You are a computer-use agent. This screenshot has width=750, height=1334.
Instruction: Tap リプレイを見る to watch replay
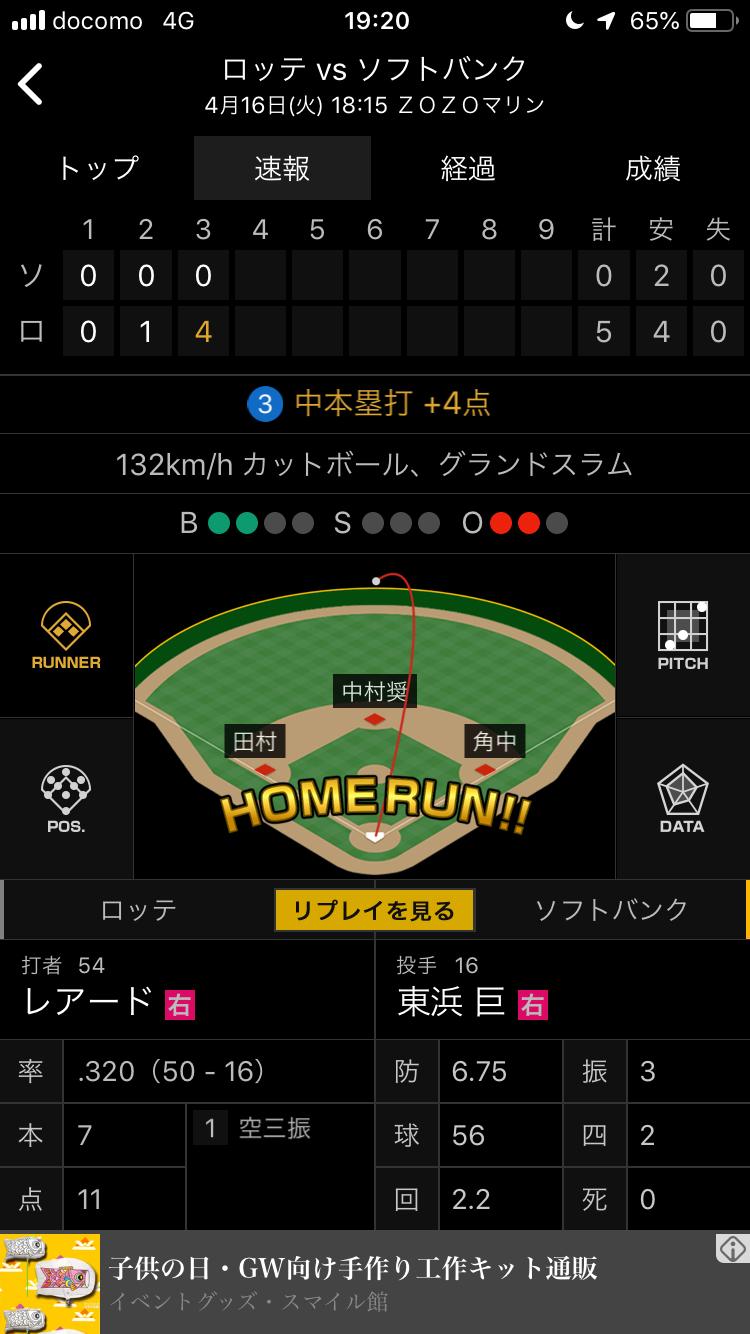coord(374,910)
